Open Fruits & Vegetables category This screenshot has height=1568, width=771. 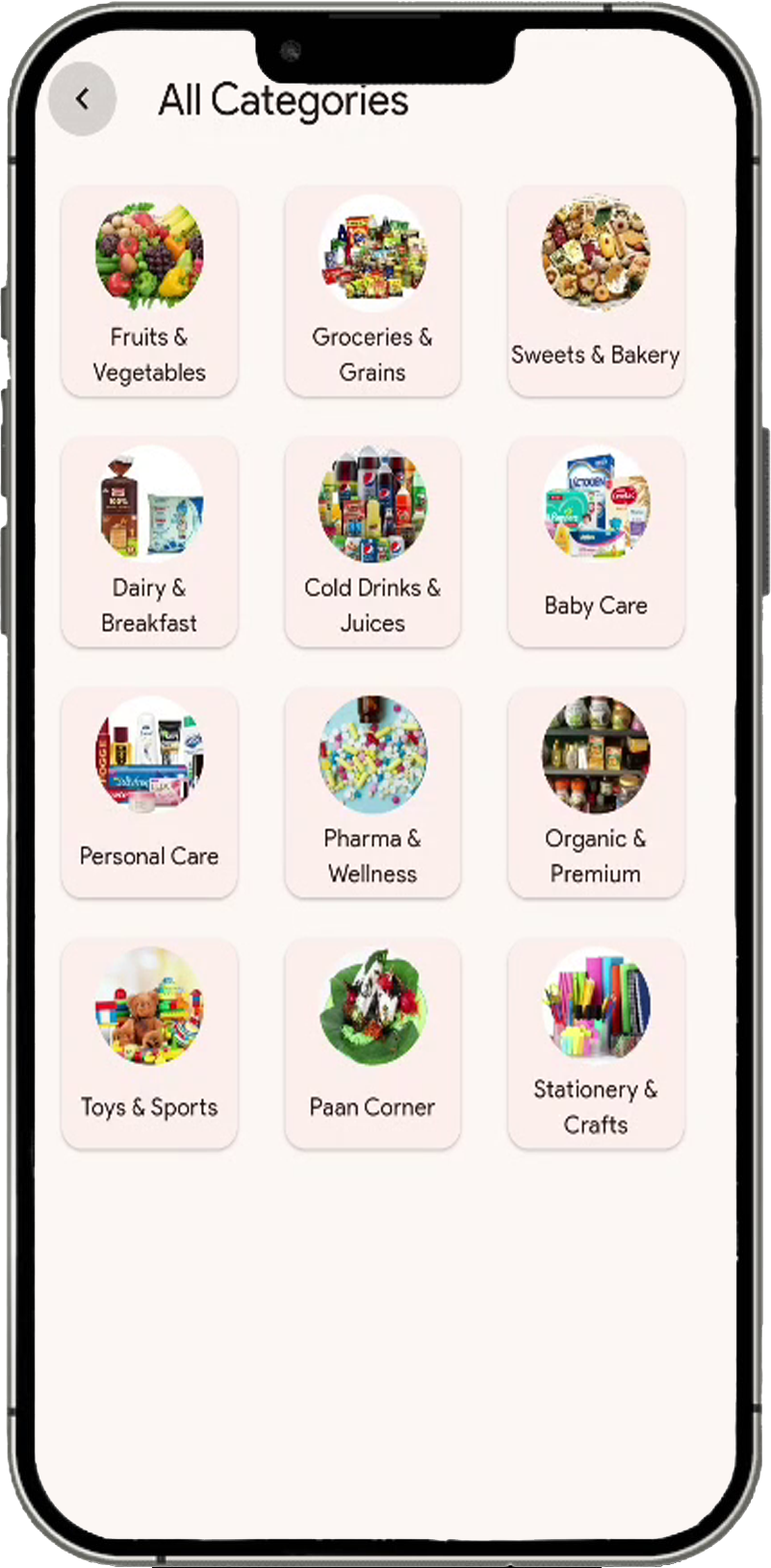(x=149, y=291)
